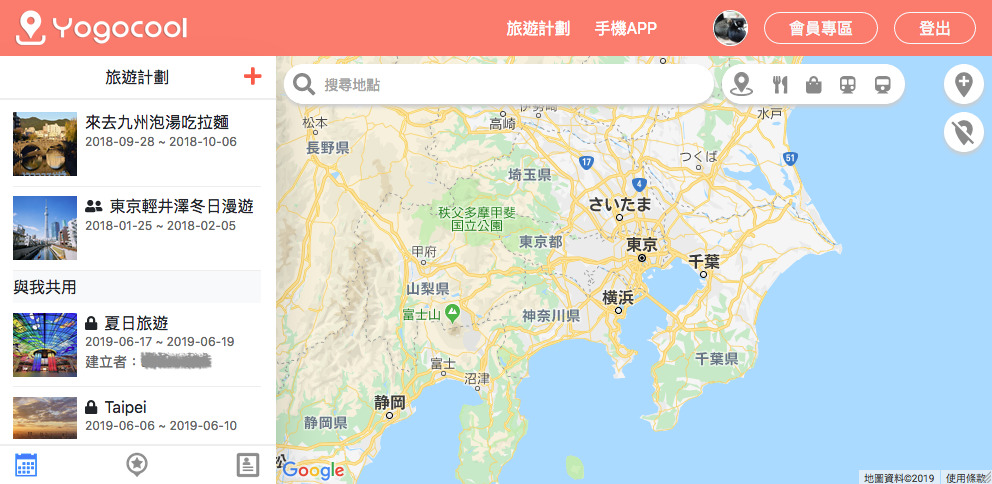Filter map by shopping bag icon

[x=813, y=85]
